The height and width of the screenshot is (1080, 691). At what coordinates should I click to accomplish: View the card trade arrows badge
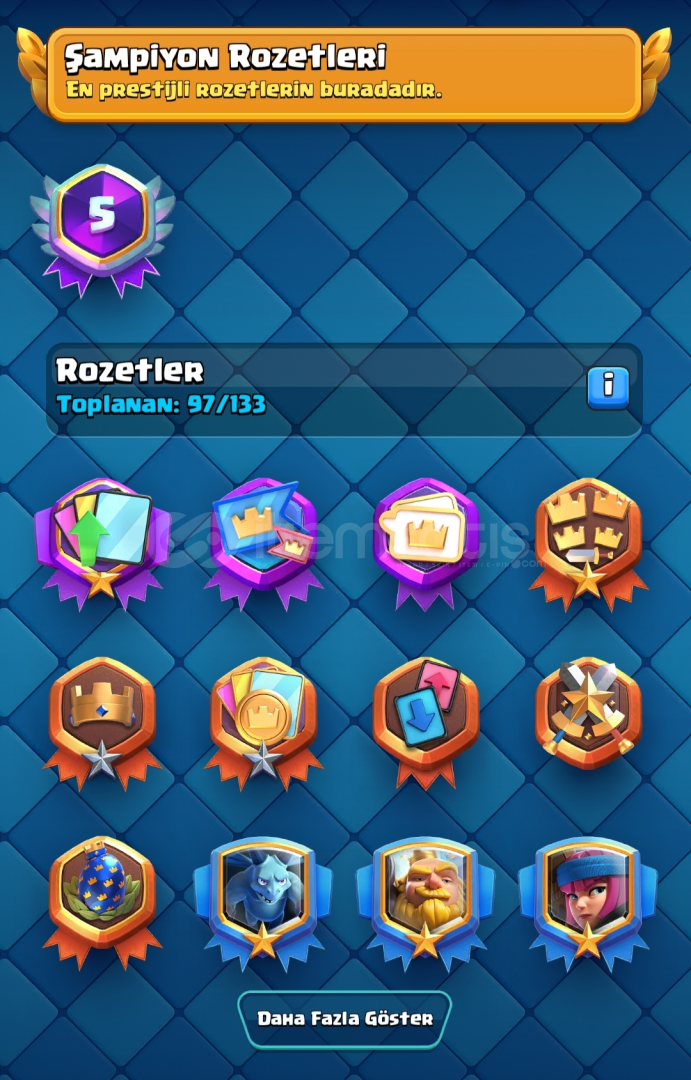point(426,712)
